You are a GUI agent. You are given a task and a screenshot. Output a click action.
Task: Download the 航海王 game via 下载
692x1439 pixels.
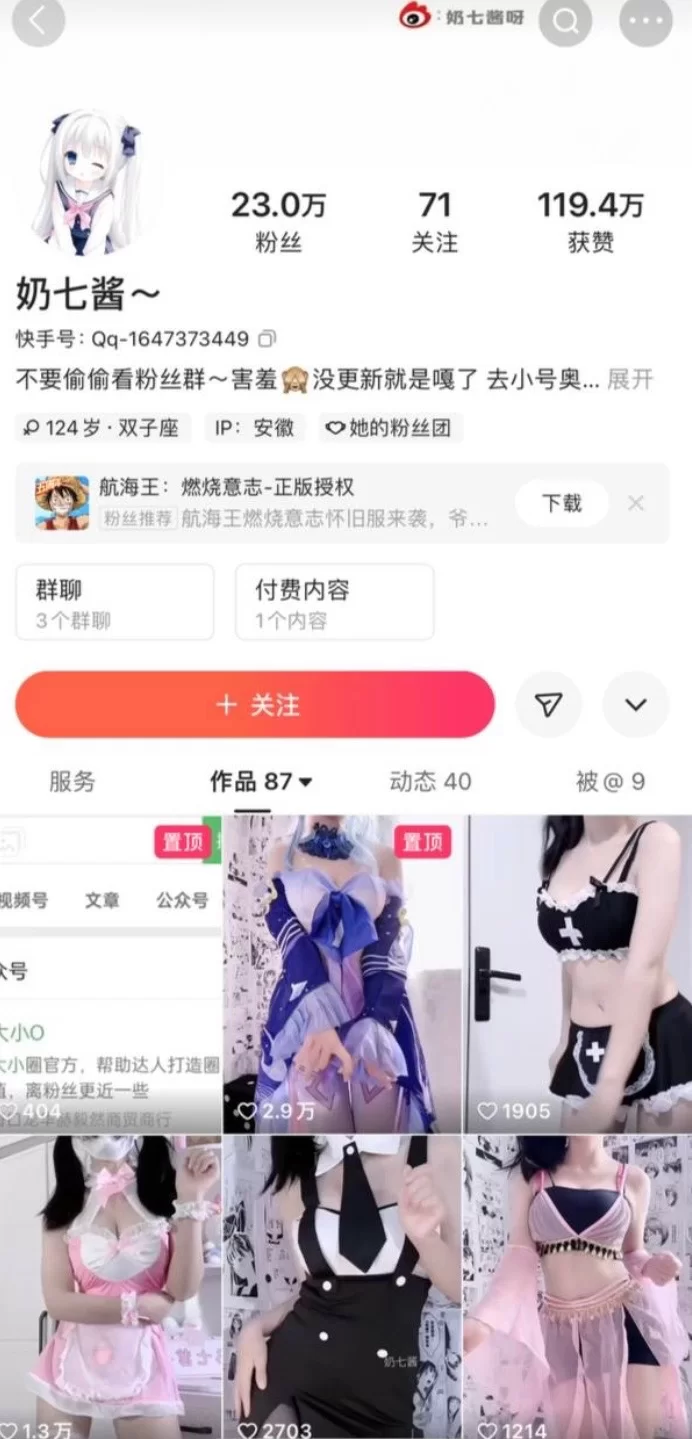click(x=561, y=503)
